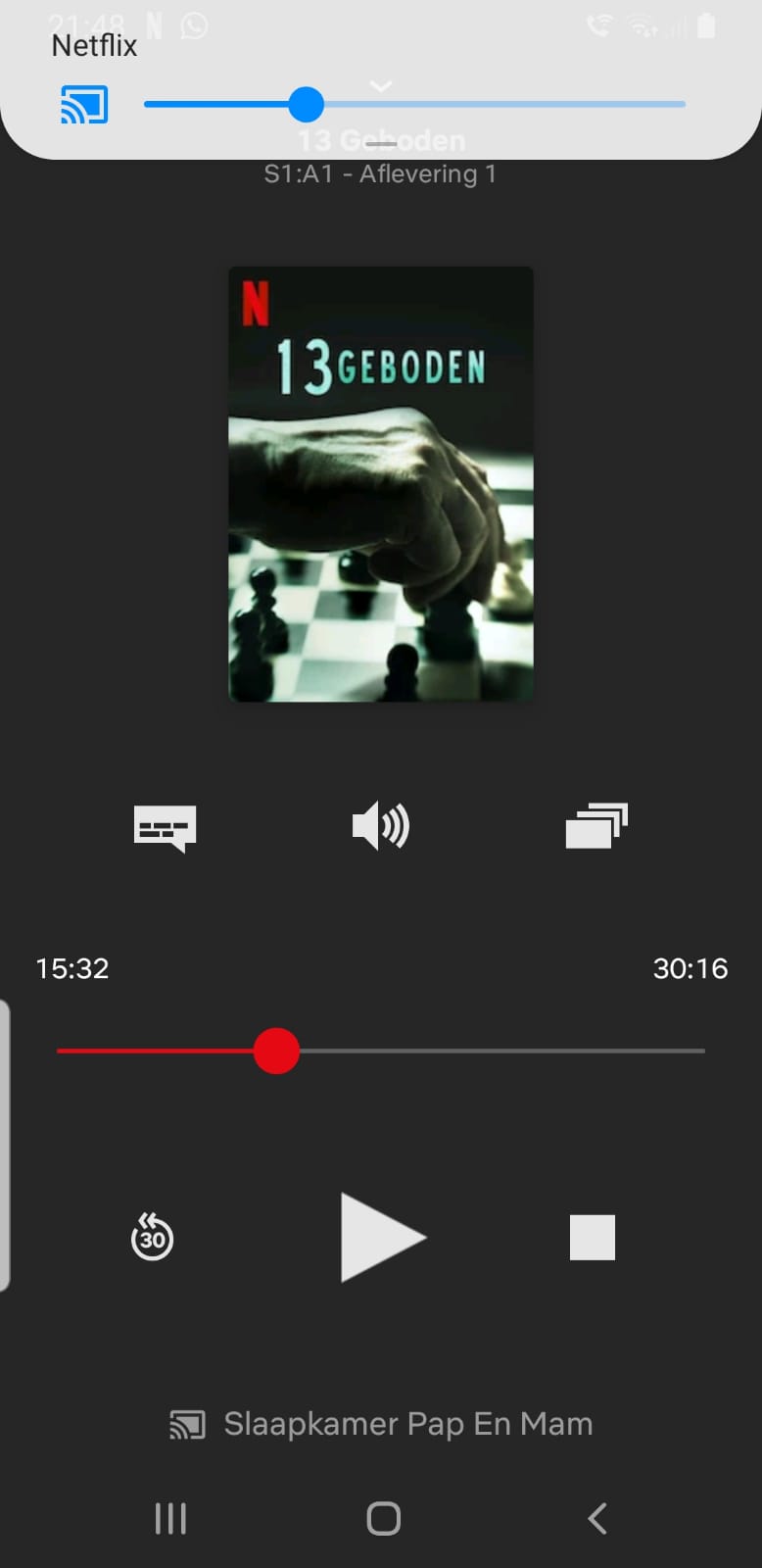This screenshot has width=762, height=1568.
Task: Expand the volume panel chevron
Action: [x=381, y=86]
